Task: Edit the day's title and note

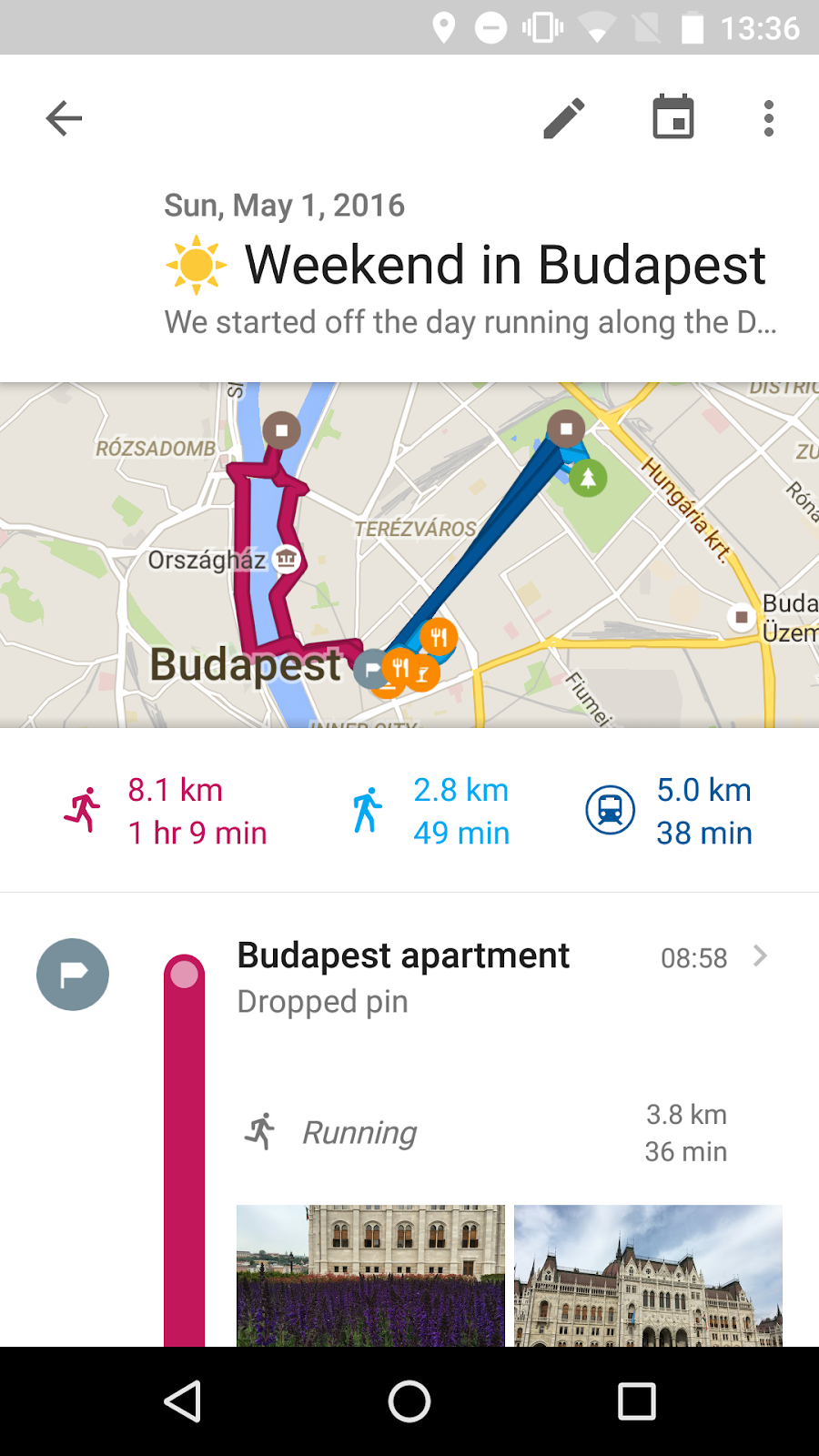Action: pyautogui.click(x=564, y=118)
